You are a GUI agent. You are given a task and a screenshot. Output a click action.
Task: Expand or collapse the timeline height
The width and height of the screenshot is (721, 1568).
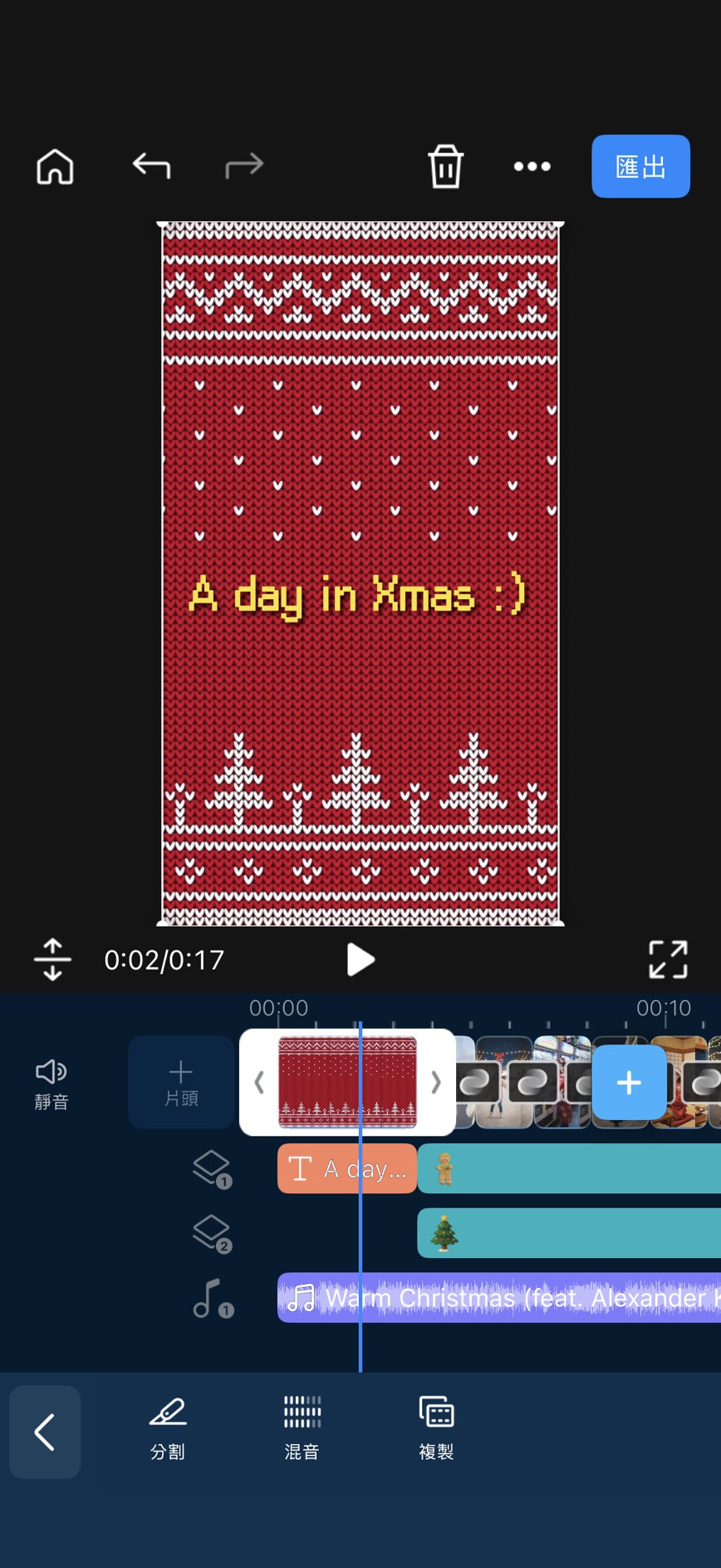tap(52, 960)
